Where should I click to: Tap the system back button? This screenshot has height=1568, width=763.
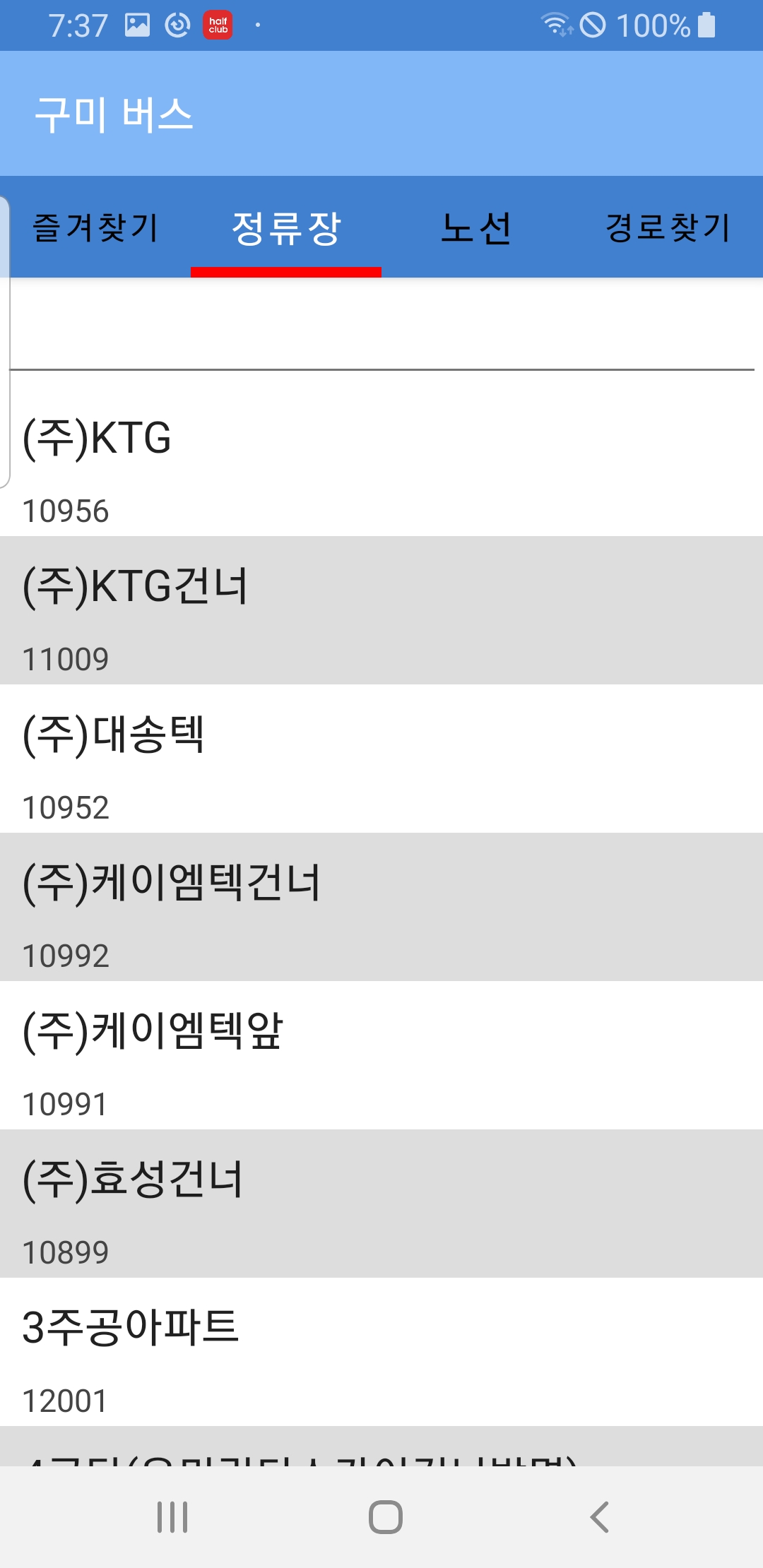(599, 1516)
